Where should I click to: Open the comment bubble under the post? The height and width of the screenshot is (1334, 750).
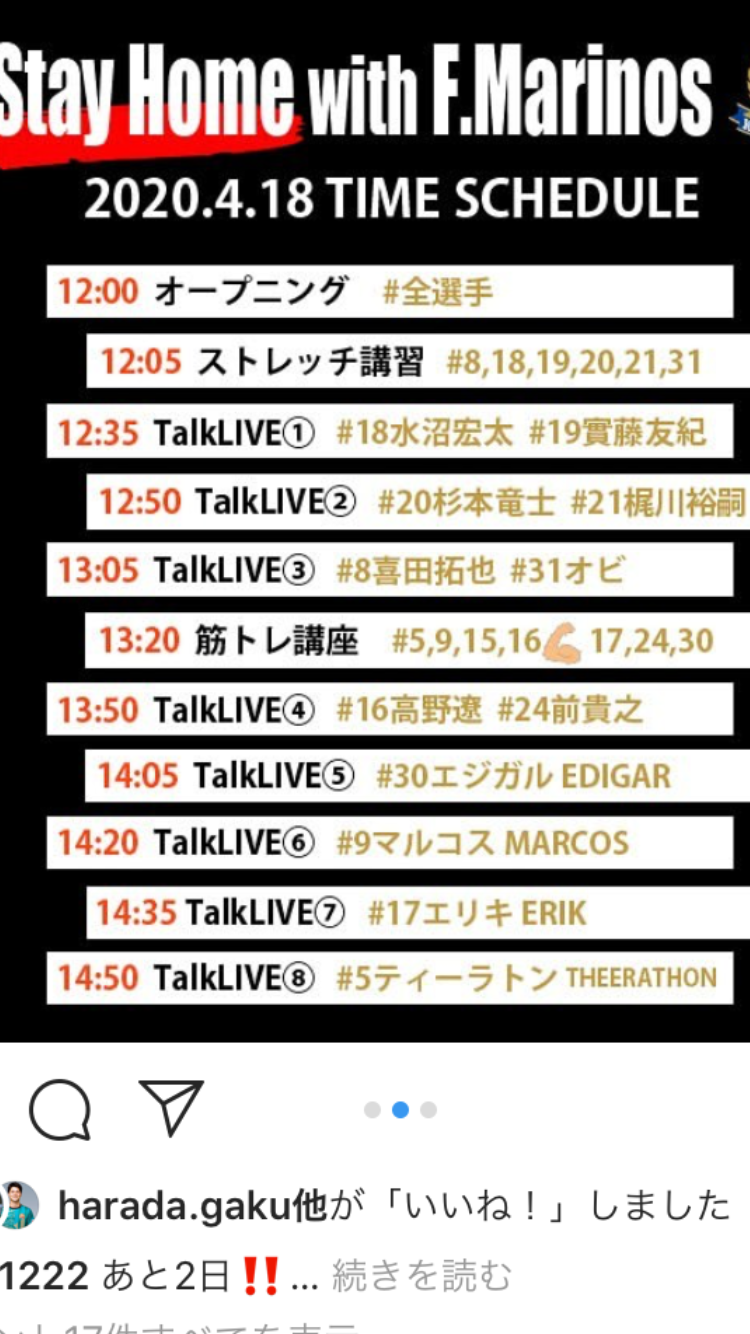point(60,1110)
